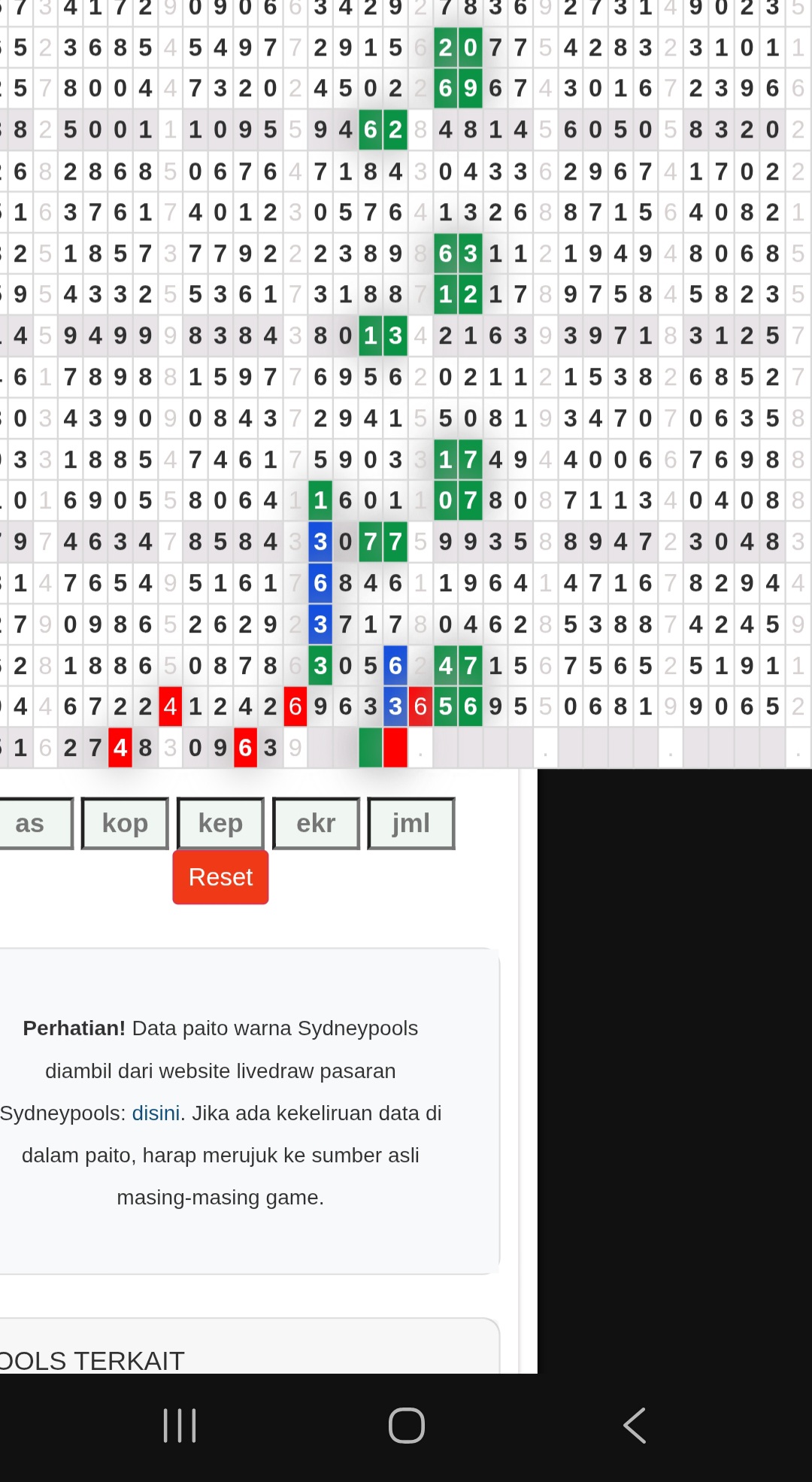Viewport: 812px width, 1482px height.
Task: Return to the home screen
Action: point(406,1426)
